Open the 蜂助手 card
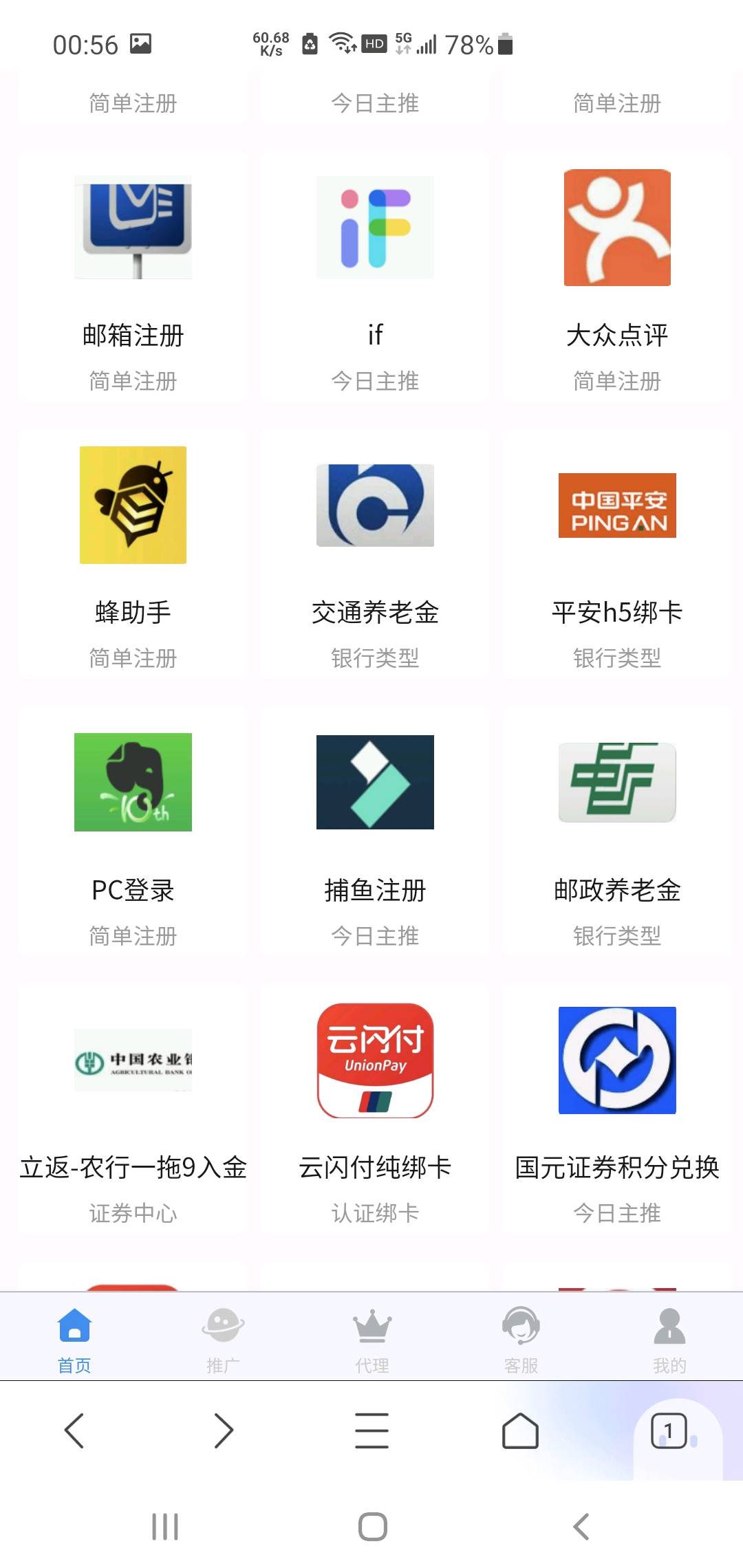The width and height of the screenshot is (743, 1568). 133,554
